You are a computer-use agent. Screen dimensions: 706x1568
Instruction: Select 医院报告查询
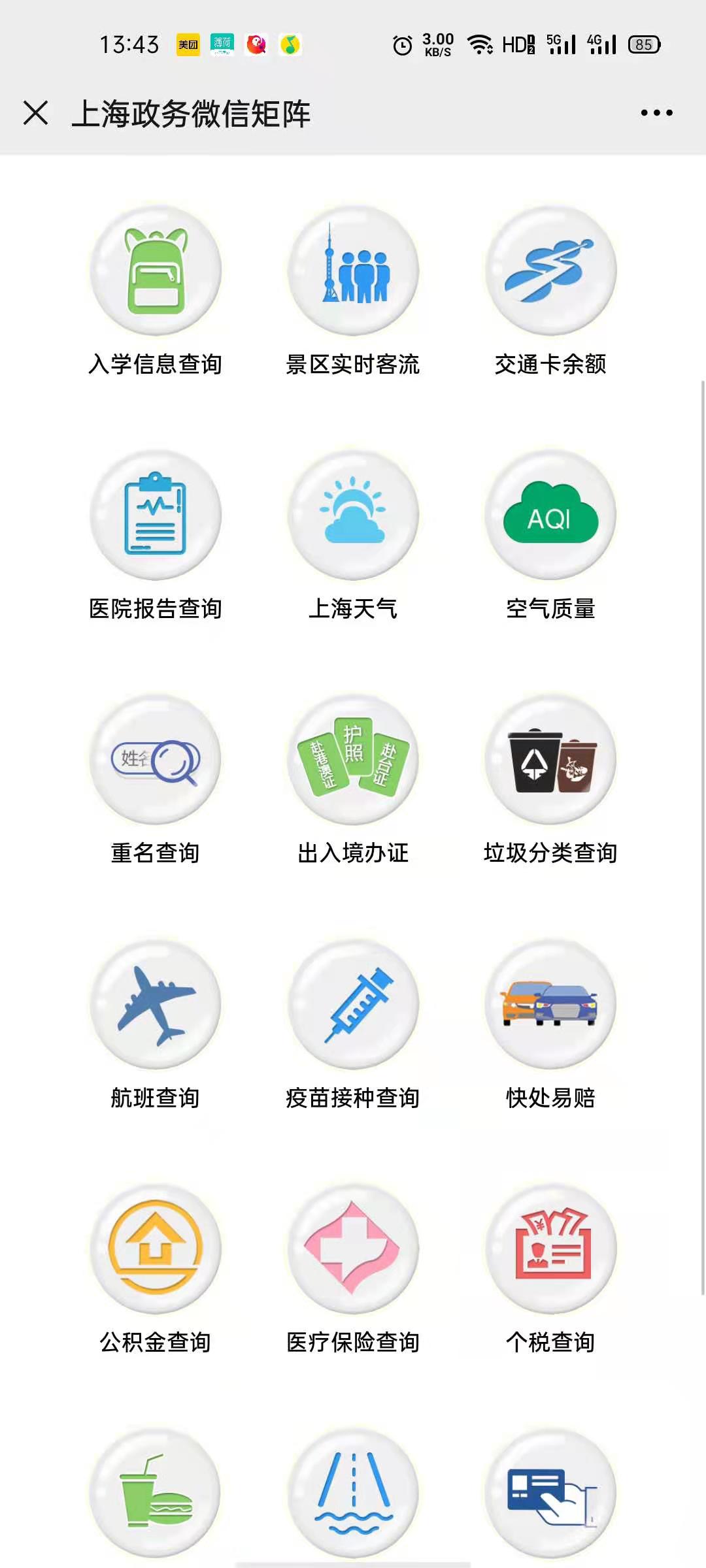156,515
